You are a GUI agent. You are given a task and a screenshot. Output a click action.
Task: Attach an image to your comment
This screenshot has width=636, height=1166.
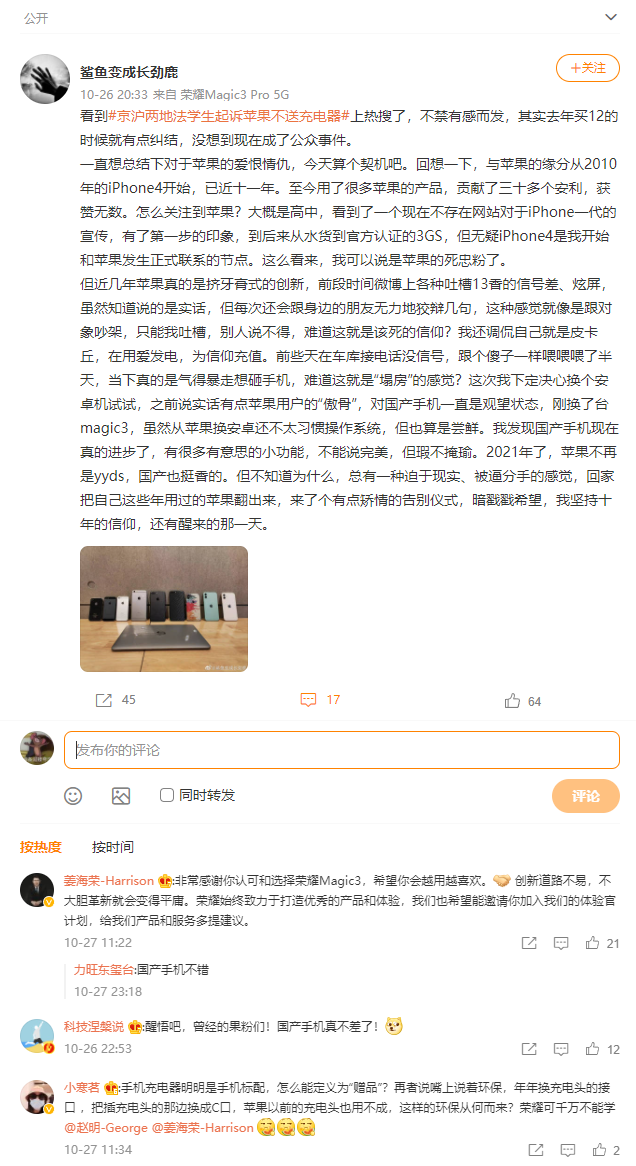click(121, 796)
